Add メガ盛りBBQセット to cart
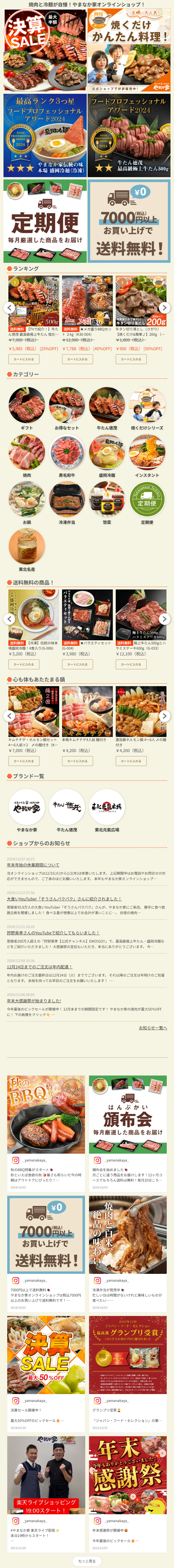This screenshot has width=174, height=1568. click(77, 359)
